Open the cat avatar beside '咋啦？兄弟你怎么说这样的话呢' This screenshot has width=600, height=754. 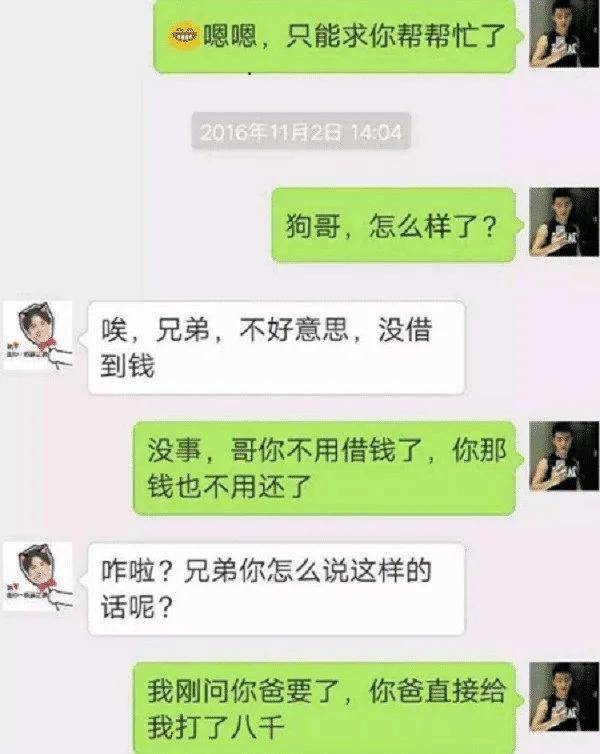click(x=38, y=577)
